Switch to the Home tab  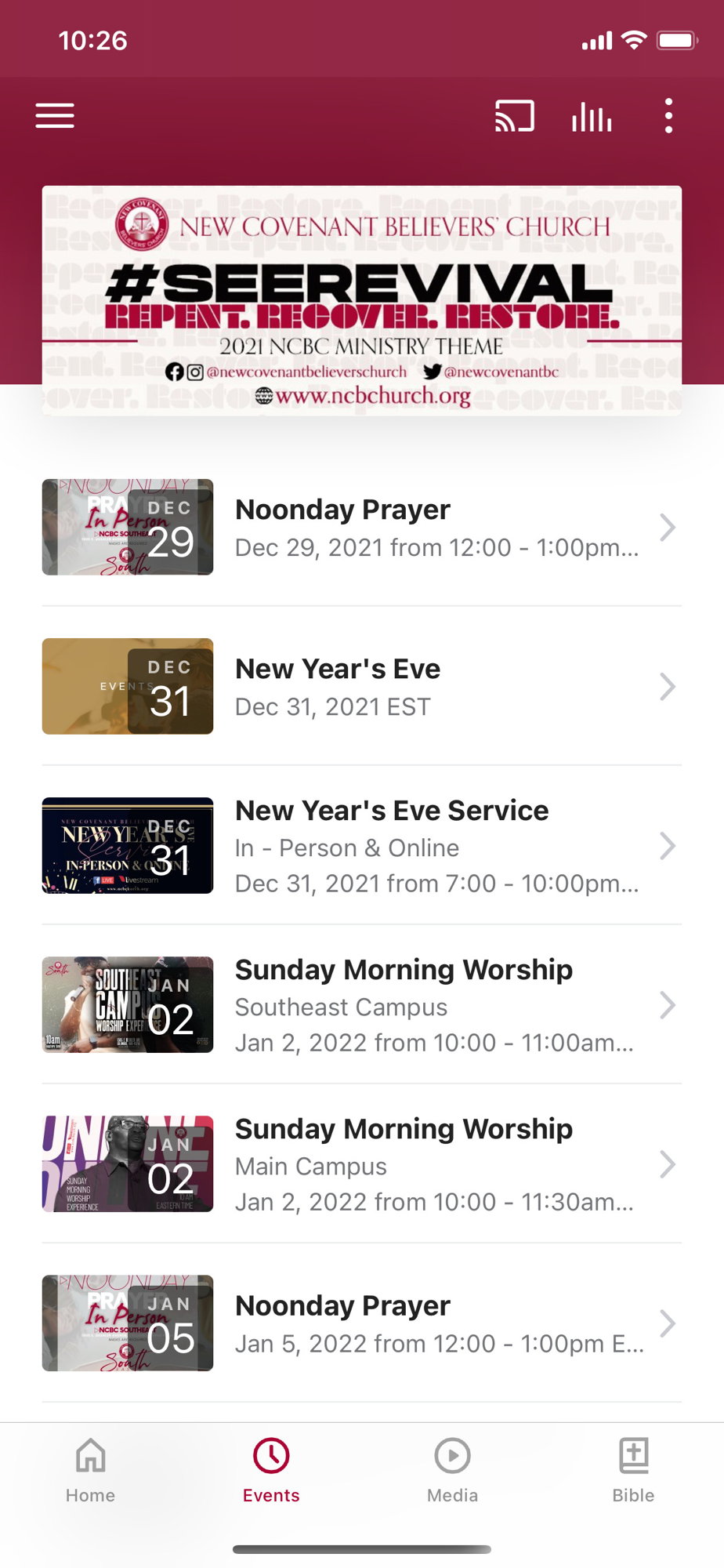[x=91, y=1471]
